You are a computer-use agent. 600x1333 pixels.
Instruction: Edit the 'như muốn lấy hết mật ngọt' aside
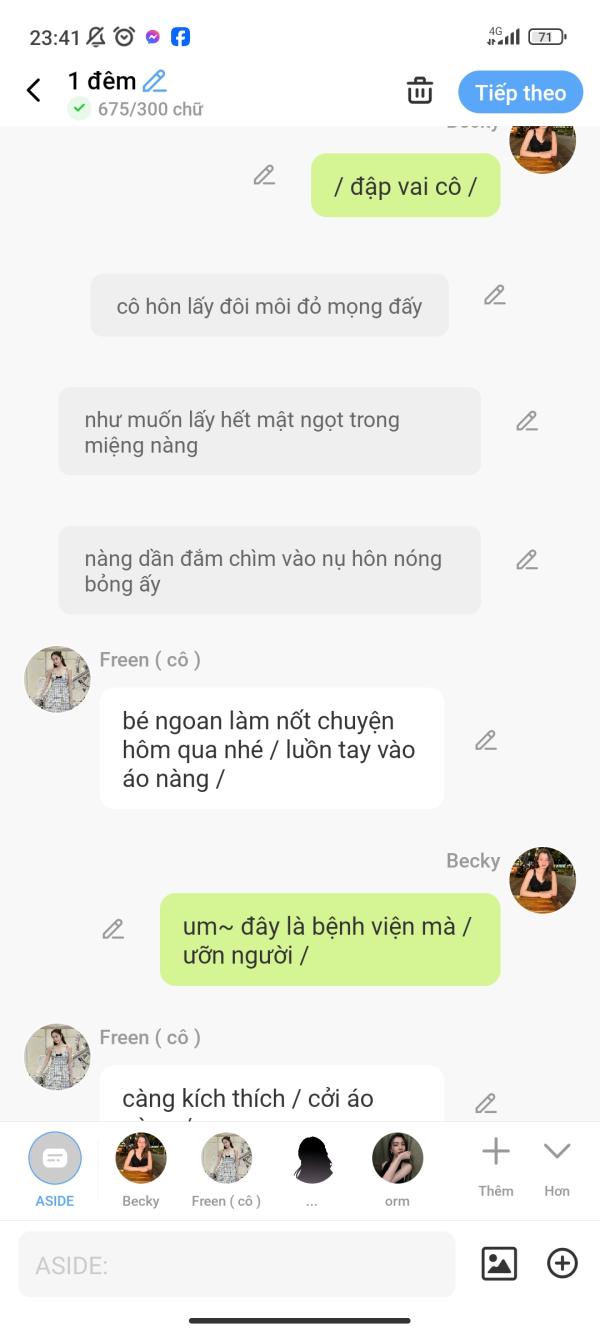pyautogui.click(x=527, y=422)
